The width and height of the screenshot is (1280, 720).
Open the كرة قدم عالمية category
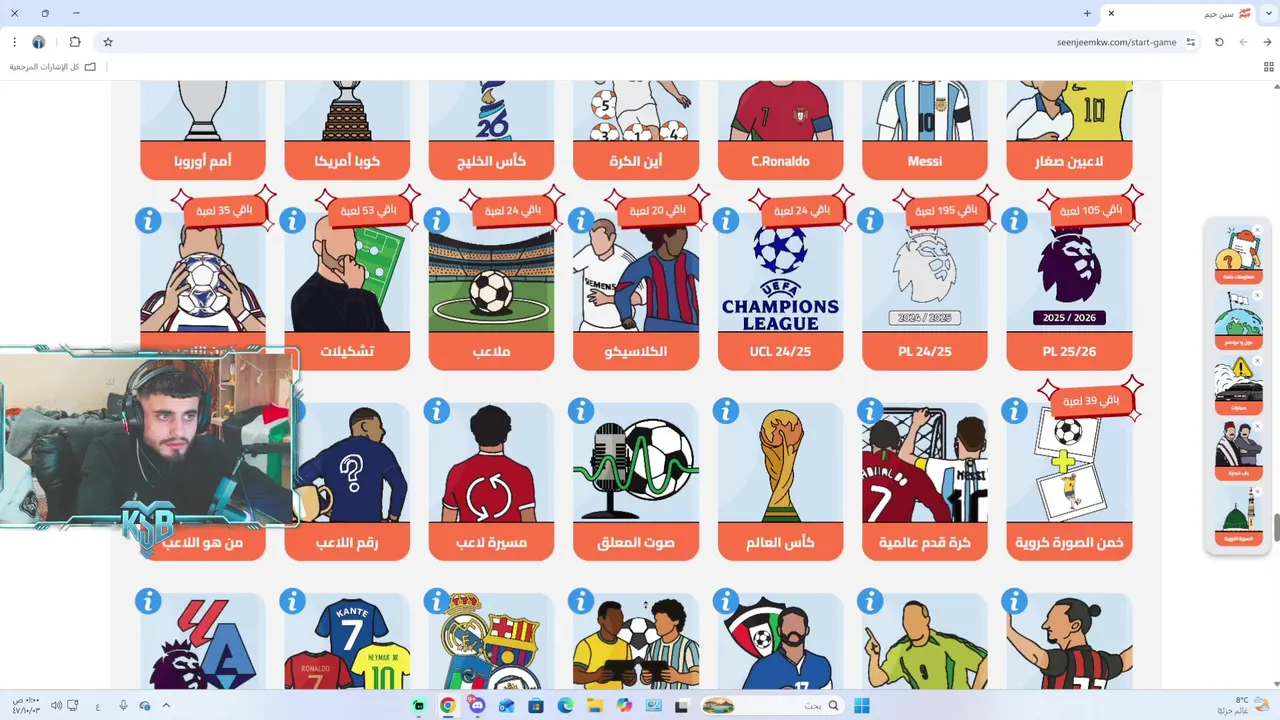(x=924, y=480)
